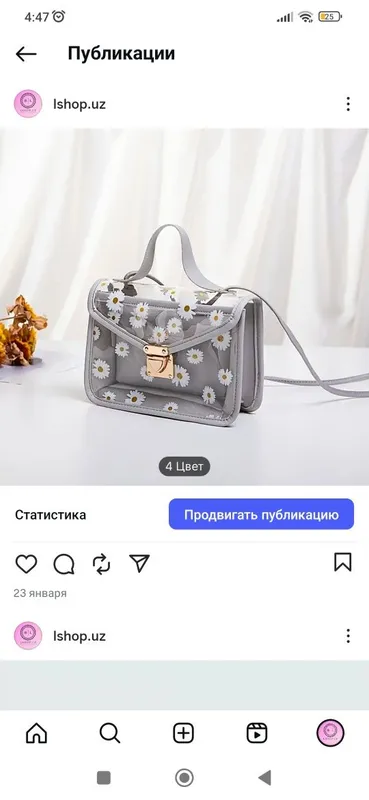Viewport: 369px width, 800px height.
Task: Open the Reels tab
Action: pyautogui.click(x=257, y=734)
